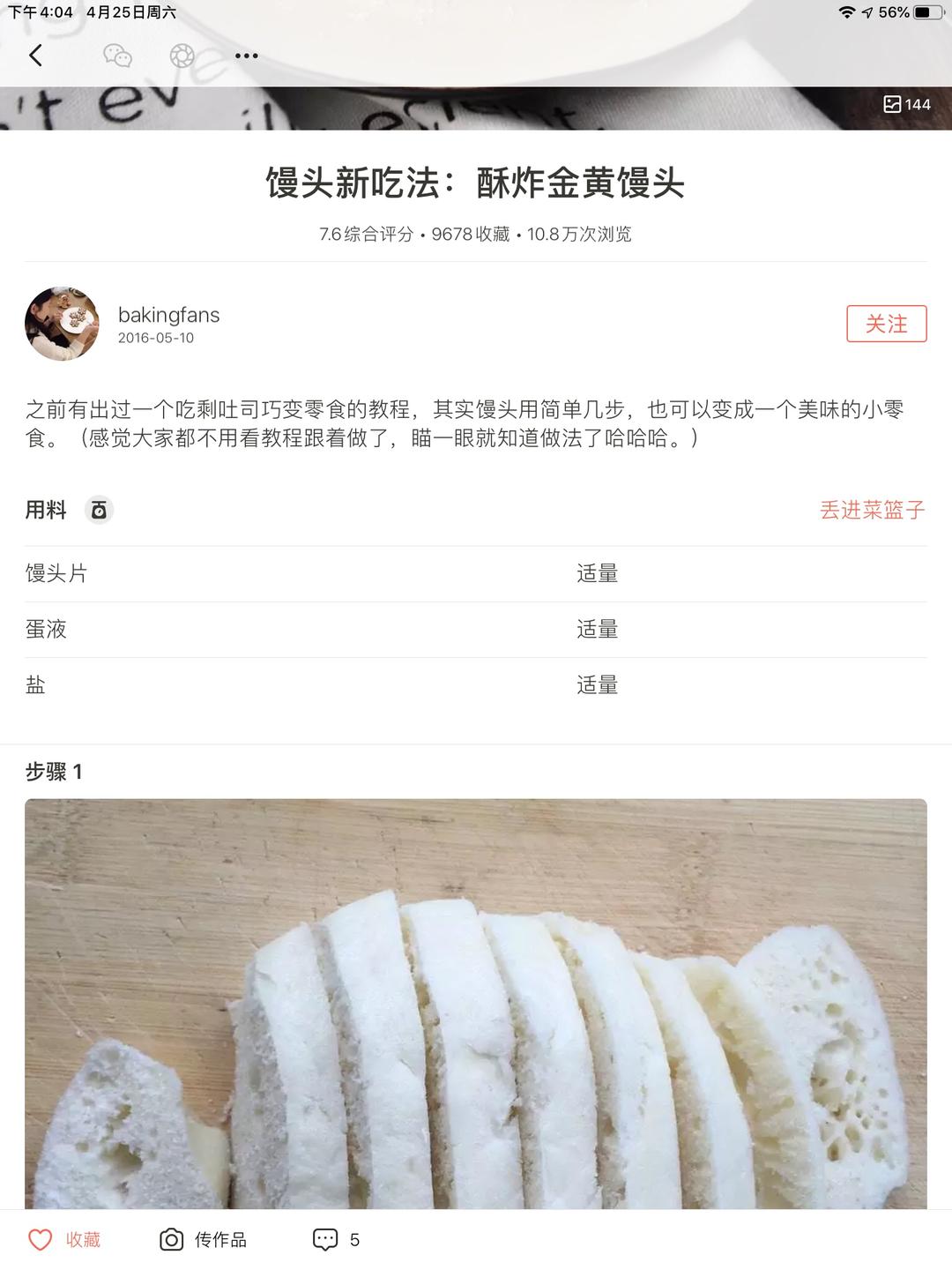This screenshot has width=952, height=1270.
Task: Click 丢进菜篮子 to add ingredients
Action: click(x=871, y=510)
